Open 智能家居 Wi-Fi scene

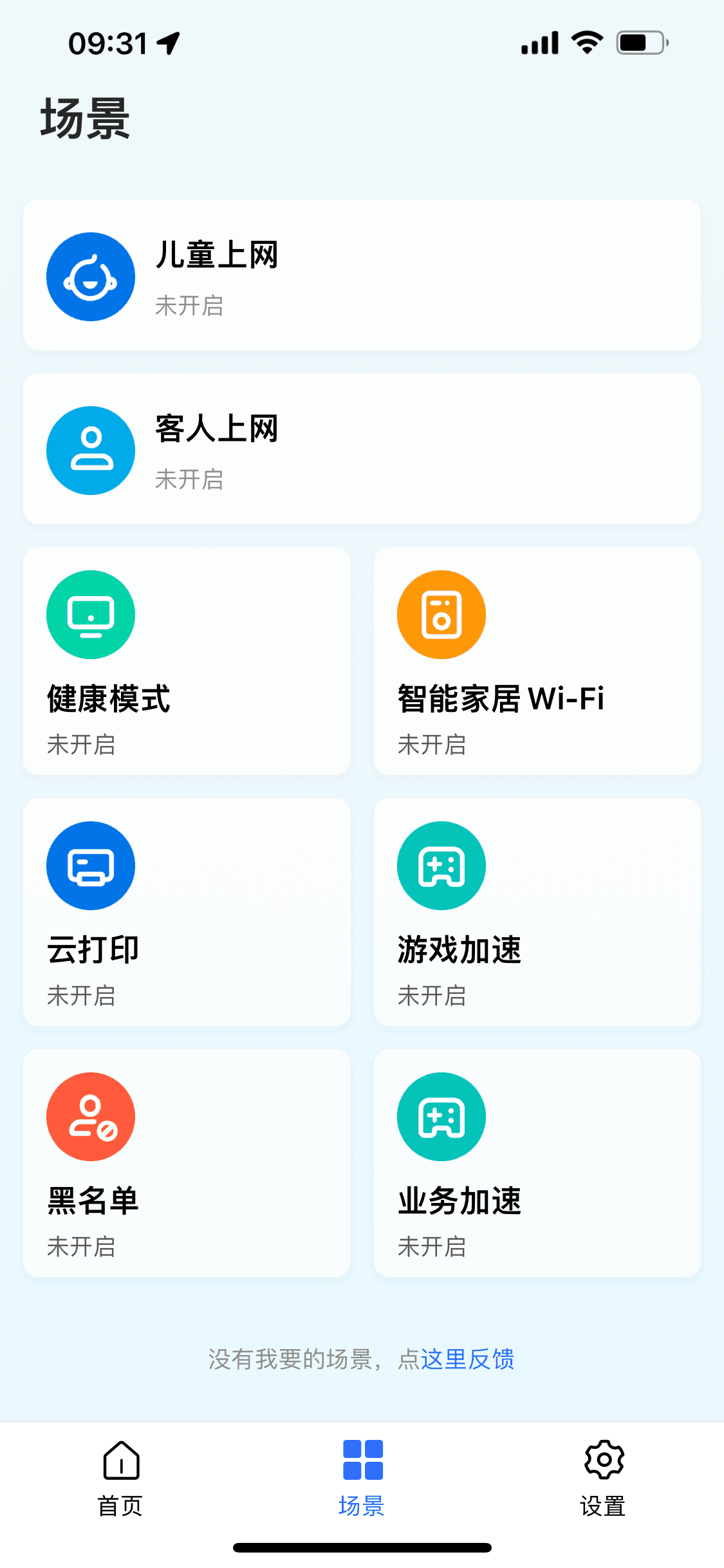(537, 661)
